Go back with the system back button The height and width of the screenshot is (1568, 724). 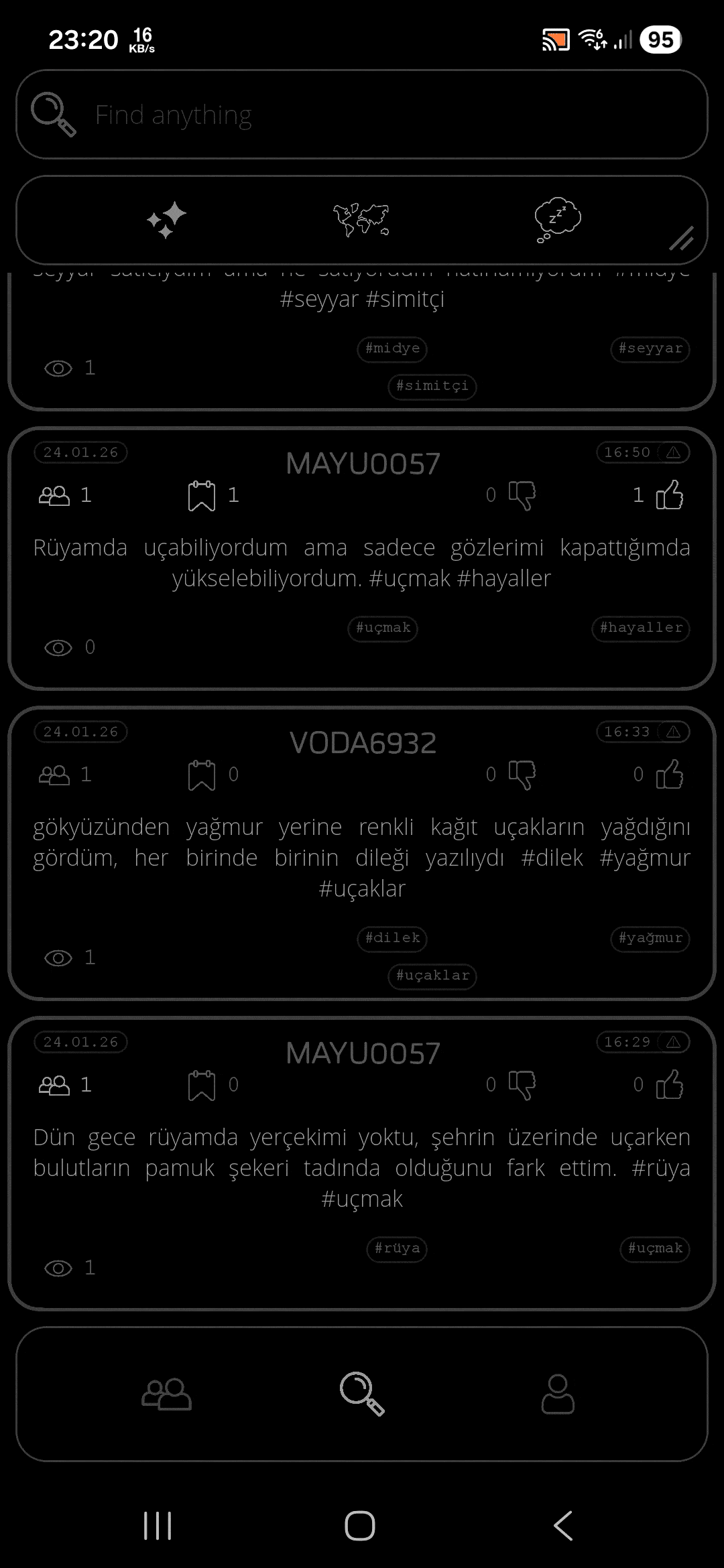pos(563,1526)
